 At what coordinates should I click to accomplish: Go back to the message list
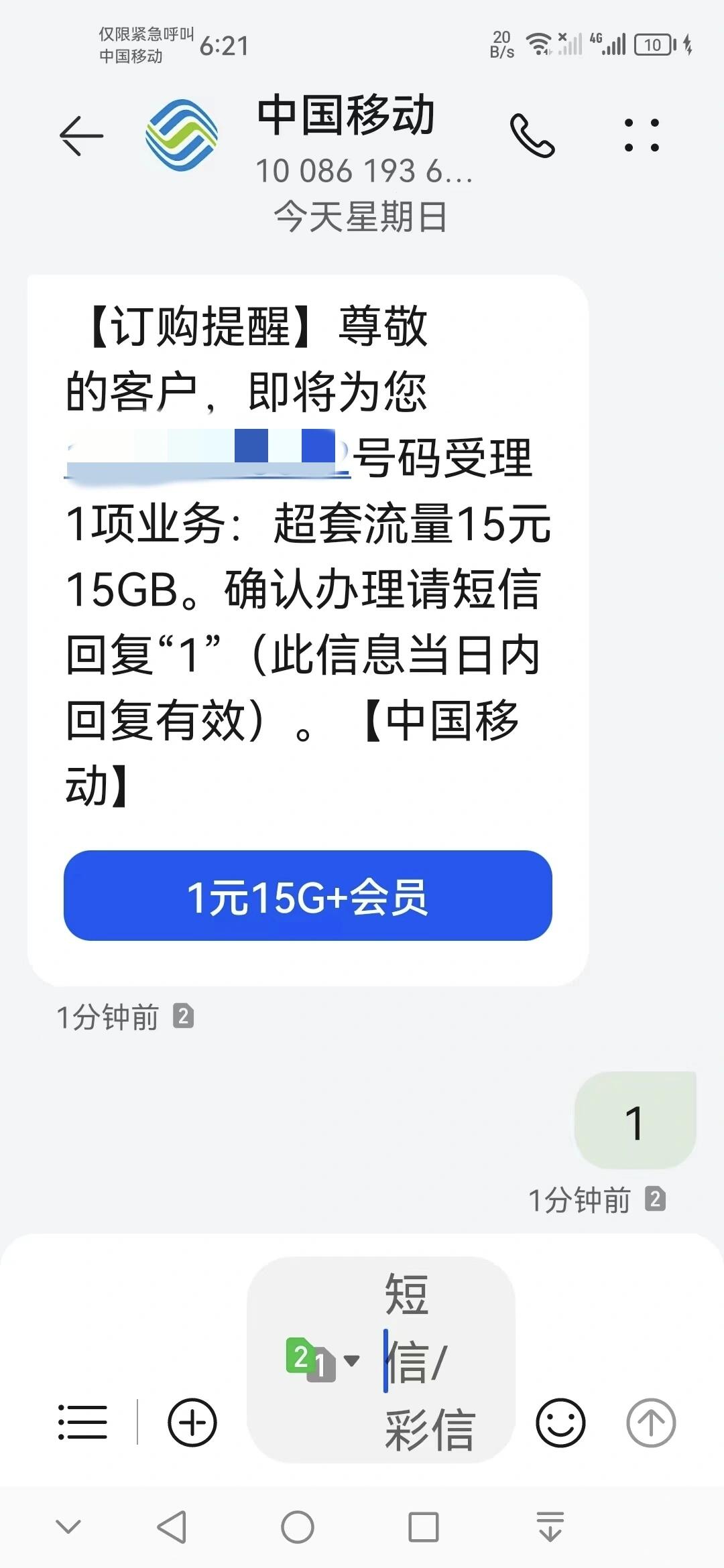click(82, 135)
